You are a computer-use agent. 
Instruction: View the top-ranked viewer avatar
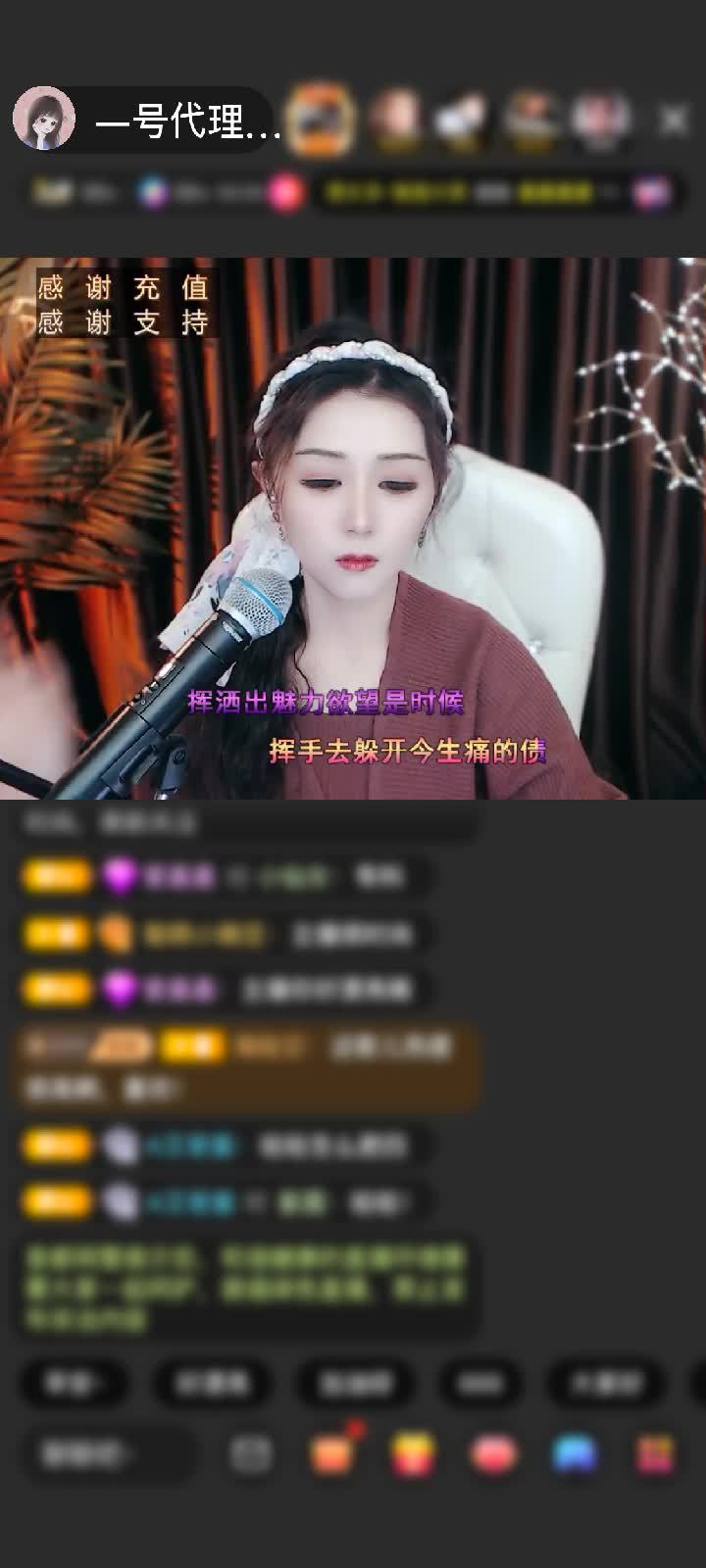tap(322, 121)
